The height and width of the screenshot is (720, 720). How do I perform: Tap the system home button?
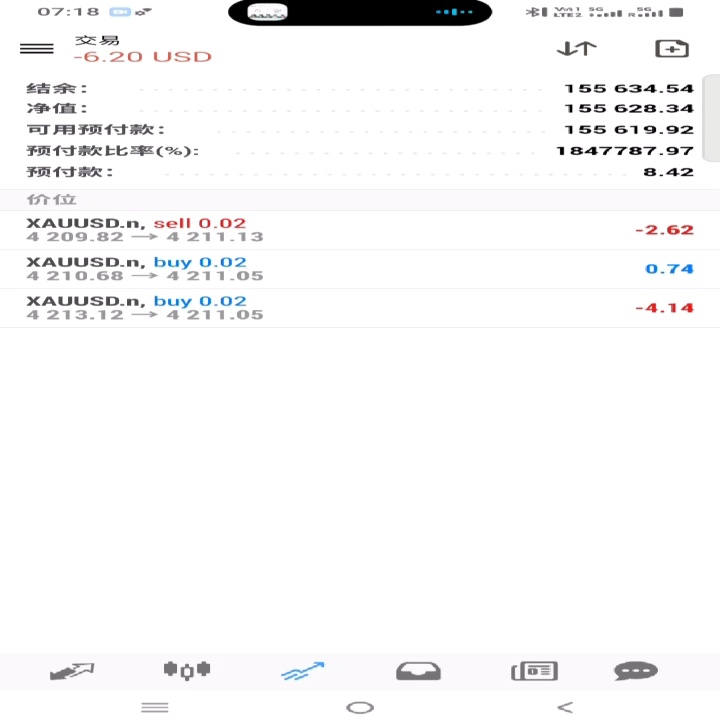pos(360,708)
